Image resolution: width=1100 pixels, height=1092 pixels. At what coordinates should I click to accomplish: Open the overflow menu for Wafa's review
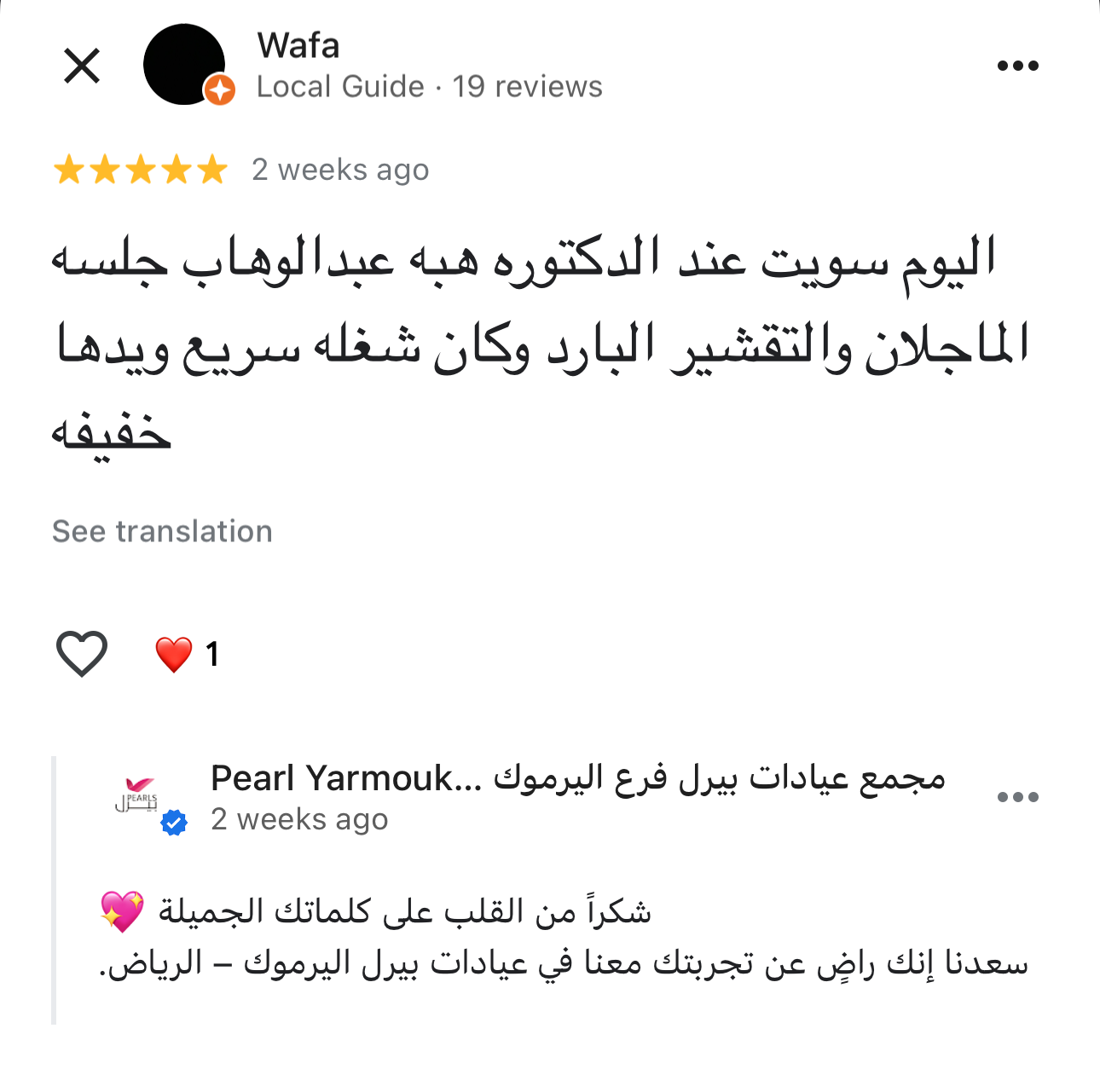1018,66
